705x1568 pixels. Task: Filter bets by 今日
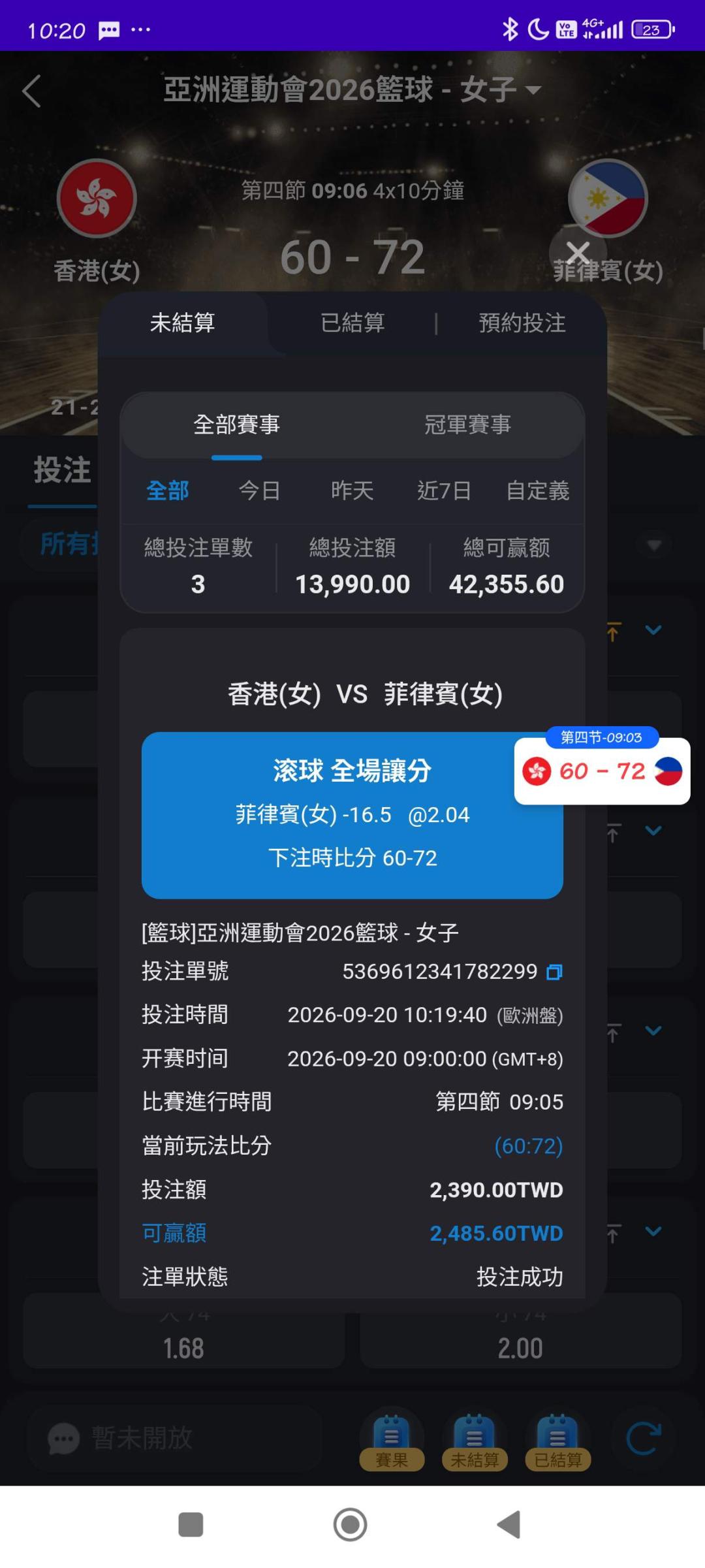(x=260, y=490)
